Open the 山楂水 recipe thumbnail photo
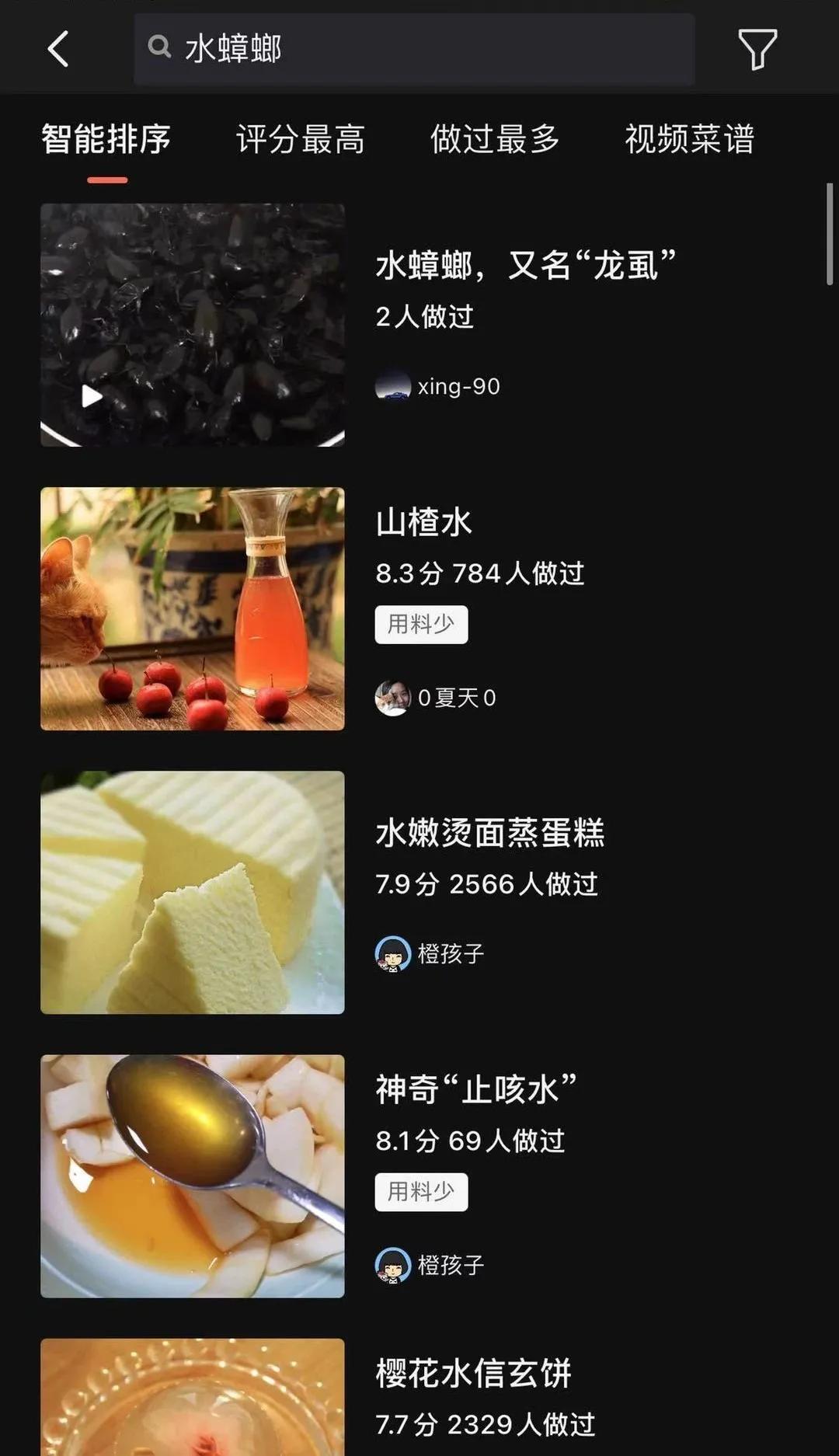Image resolution: width=839 pixels, height=1456 pixels. tap(192, 607)
